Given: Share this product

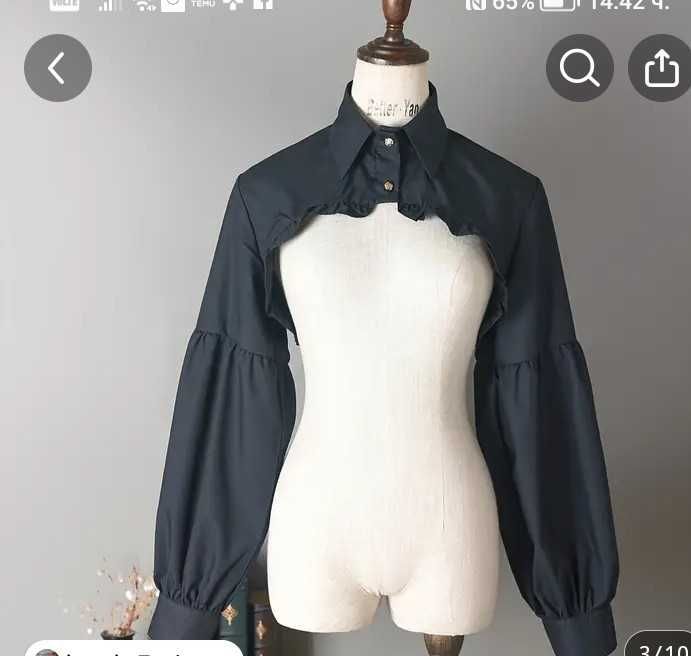Looking at the screenshot, I should pyautogui.click(x=660, y=68).
